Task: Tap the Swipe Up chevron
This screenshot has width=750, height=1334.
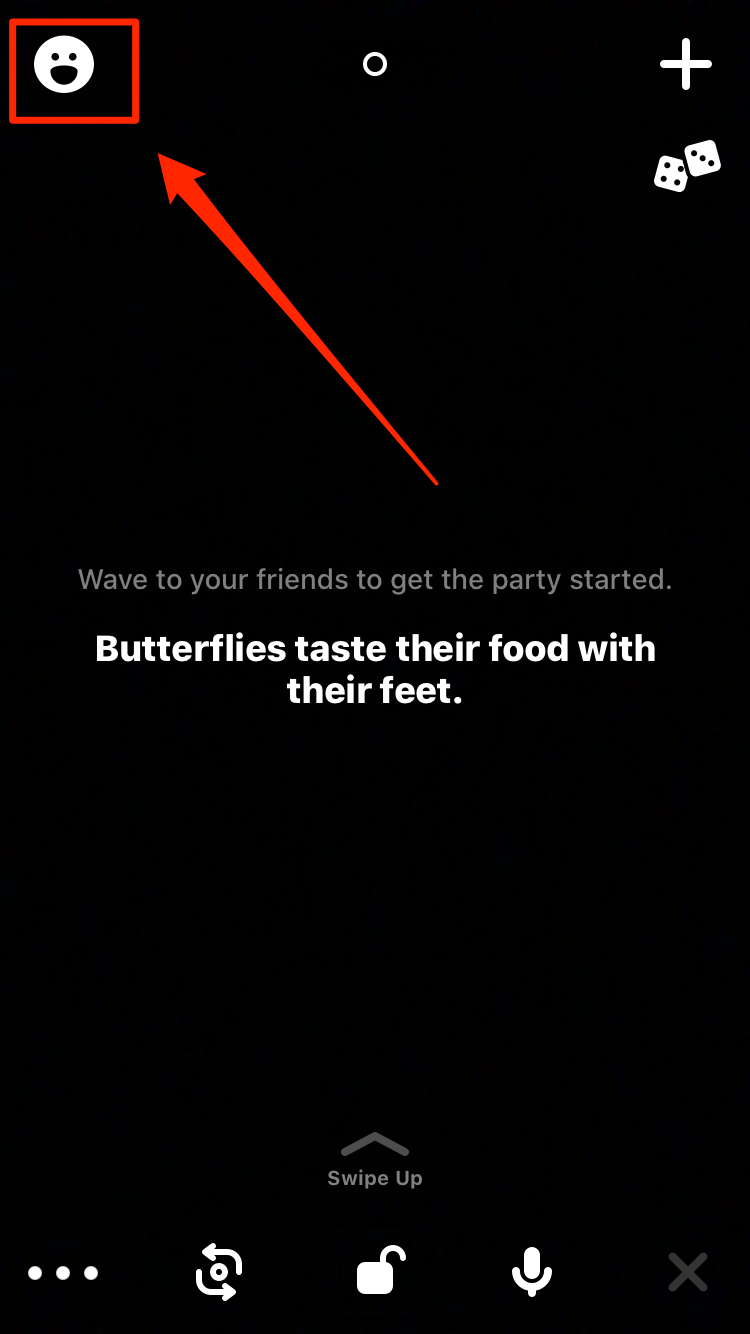Action: [375, 1146]
